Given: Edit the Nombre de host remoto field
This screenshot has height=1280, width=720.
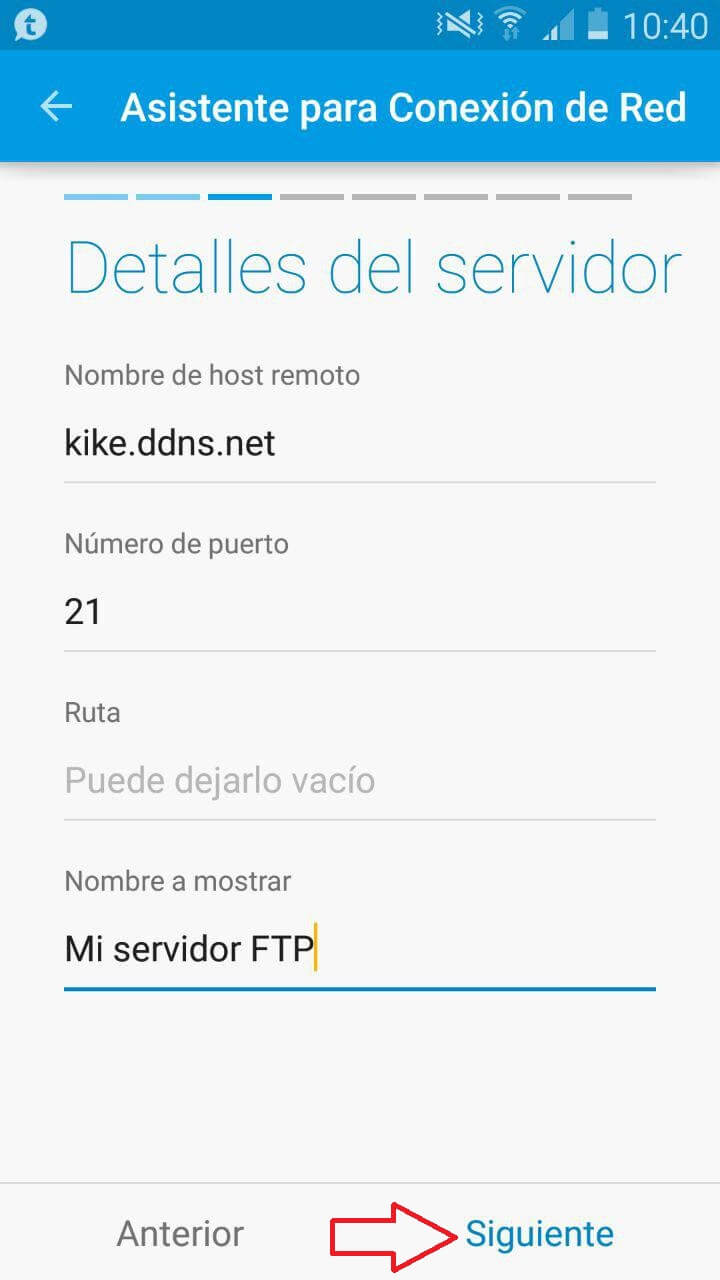Looking at the screenshot, I should [359, 443].
